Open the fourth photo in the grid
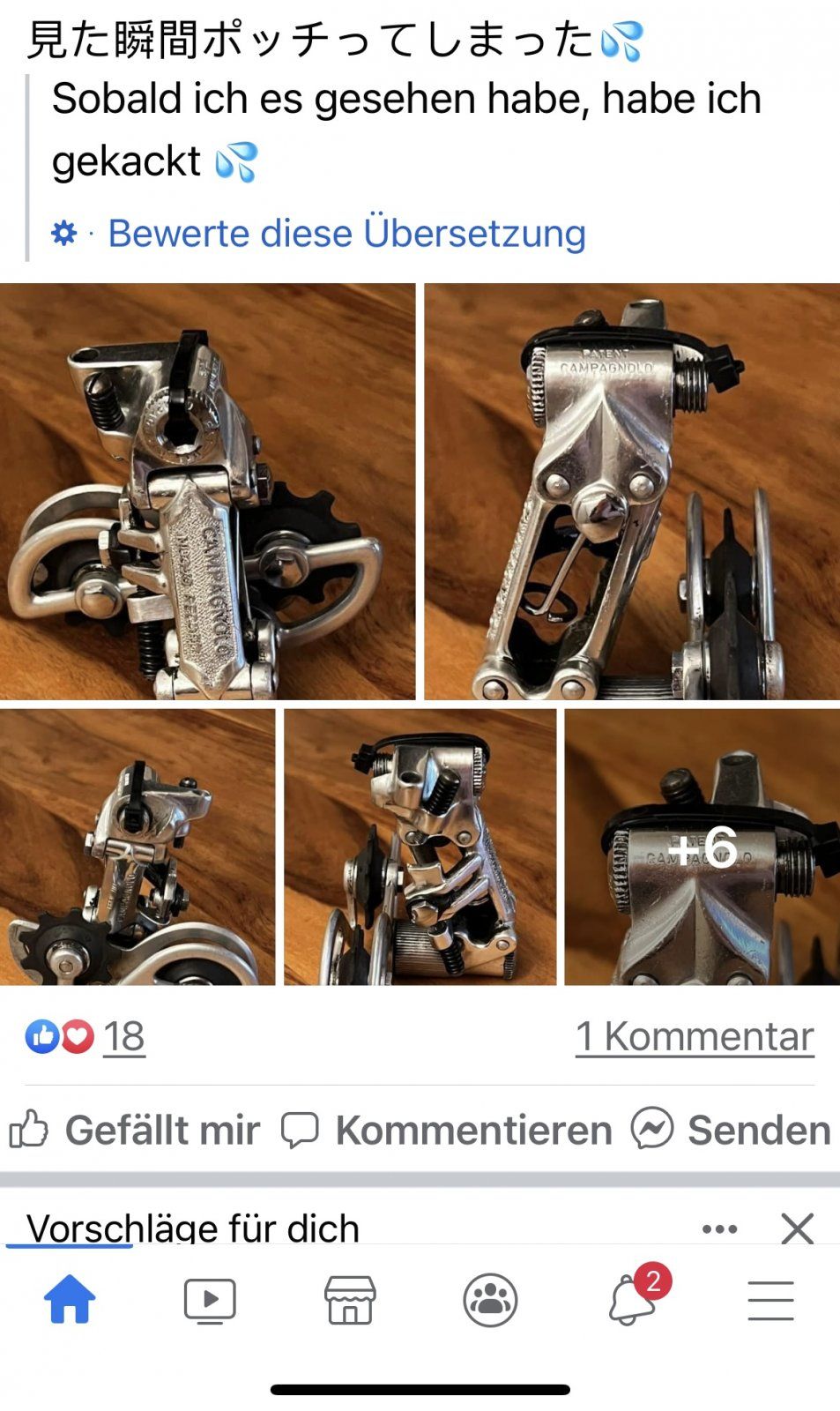This screenshot has width=840, height=1411. coord(420,847)
